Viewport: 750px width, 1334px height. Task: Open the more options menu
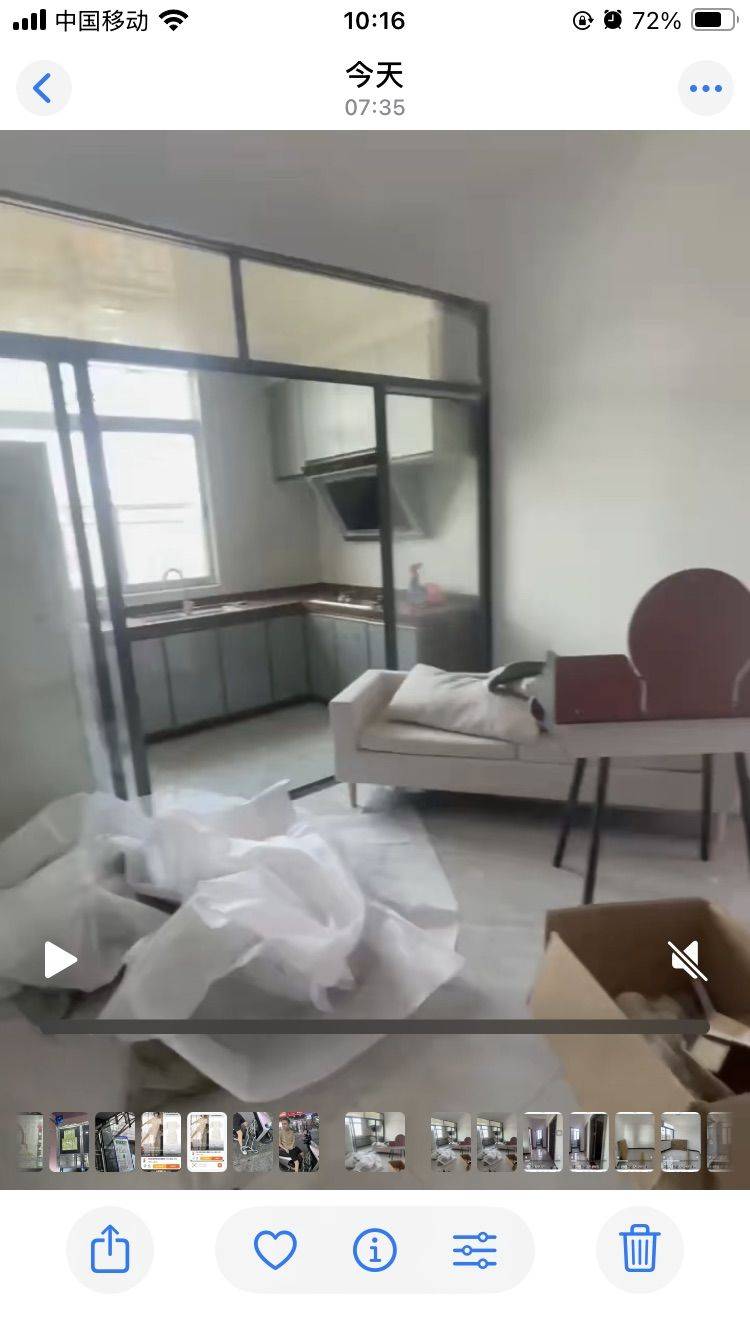point(705,89)
